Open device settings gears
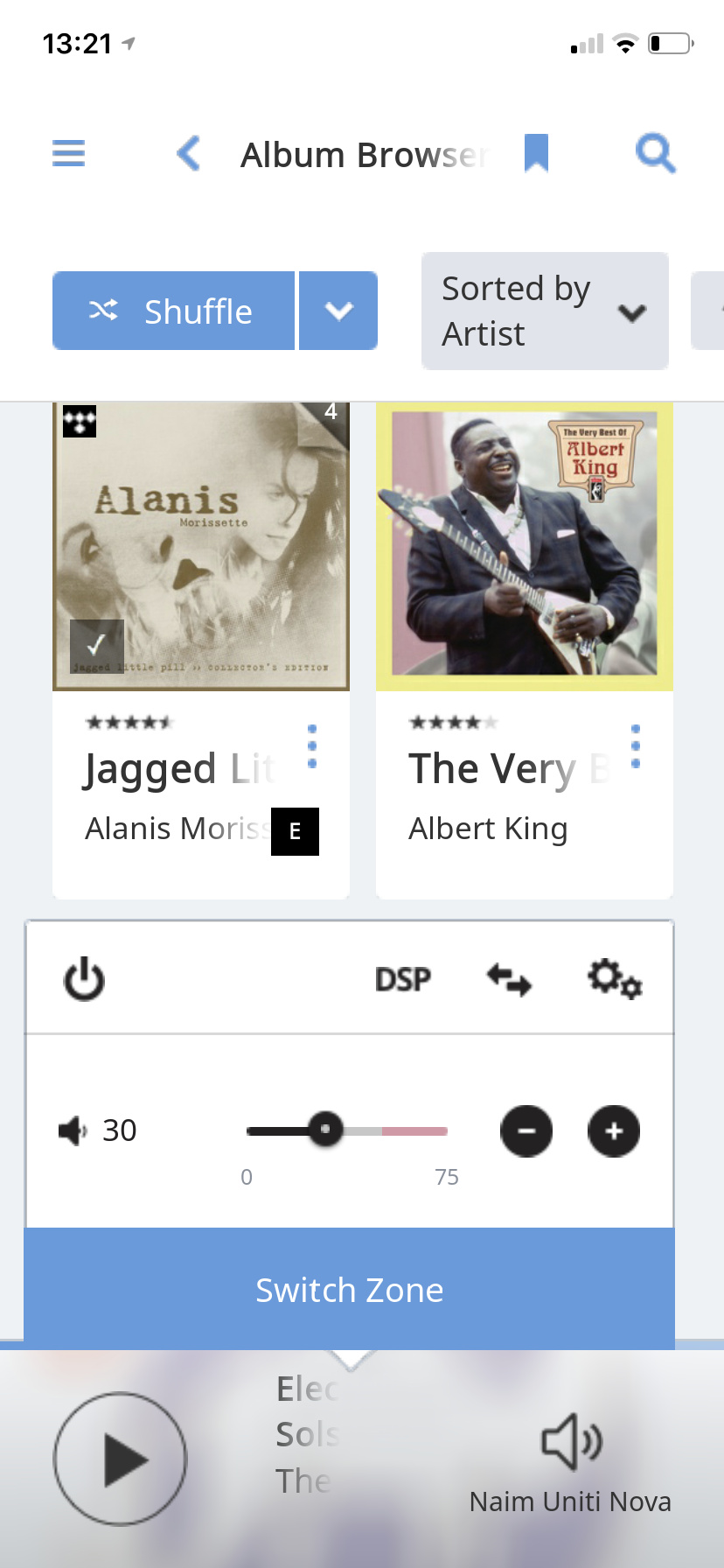This screenshot has width=724, height=1568. 615,978
